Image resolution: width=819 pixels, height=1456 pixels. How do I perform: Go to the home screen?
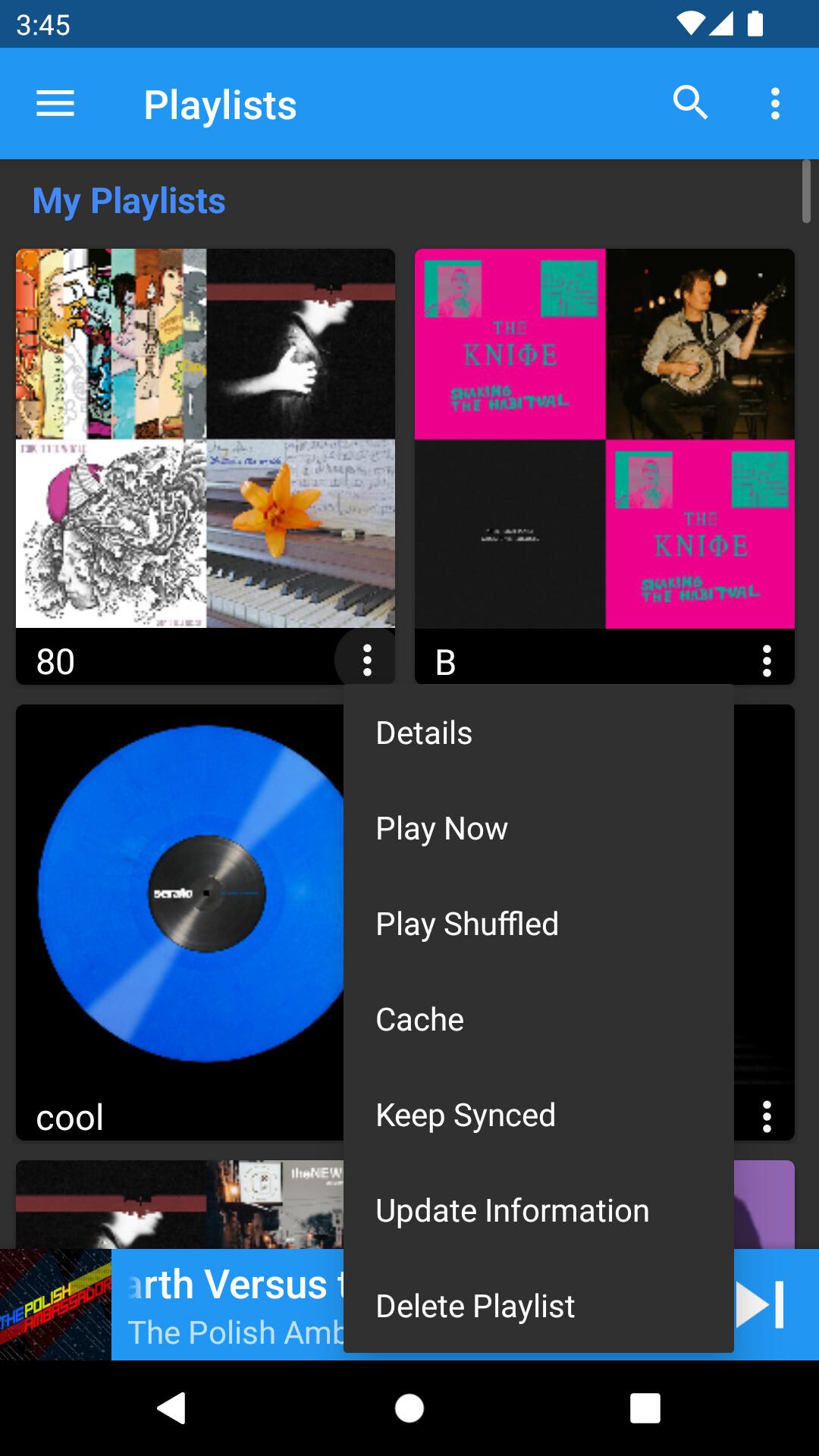coord(409,1408)
